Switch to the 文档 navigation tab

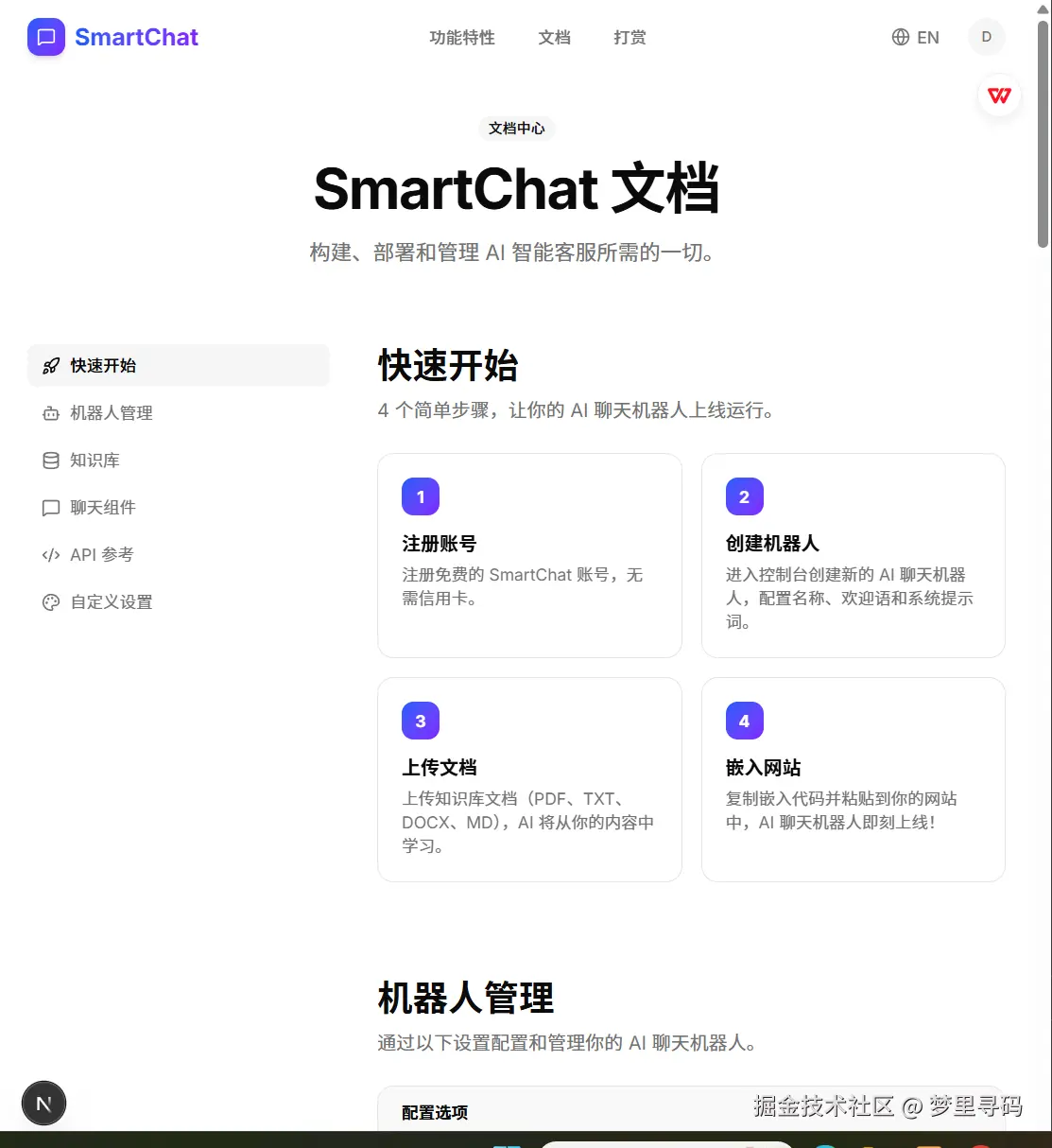(555, 37)
